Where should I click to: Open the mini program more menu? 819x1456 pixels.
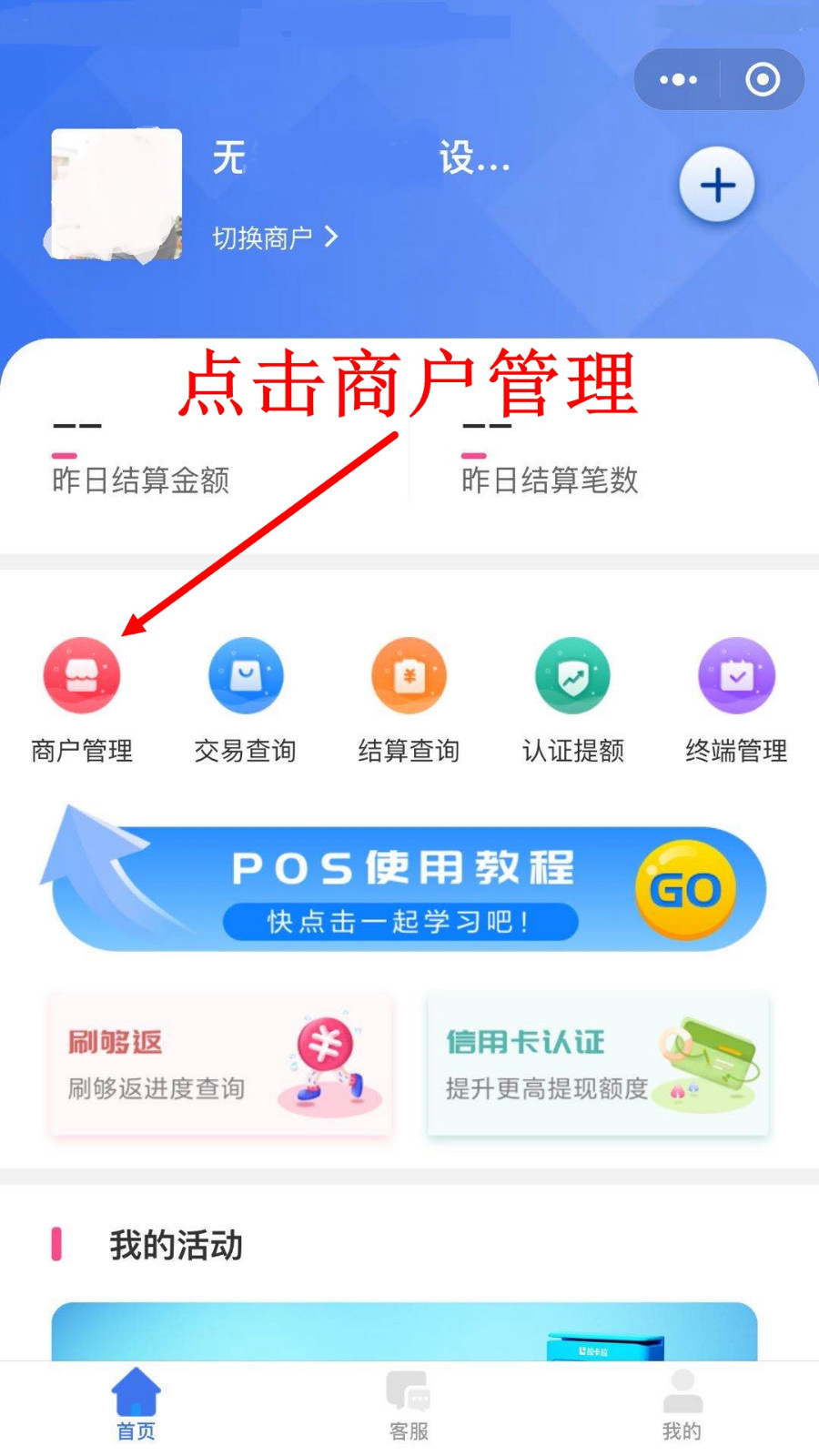678,80
